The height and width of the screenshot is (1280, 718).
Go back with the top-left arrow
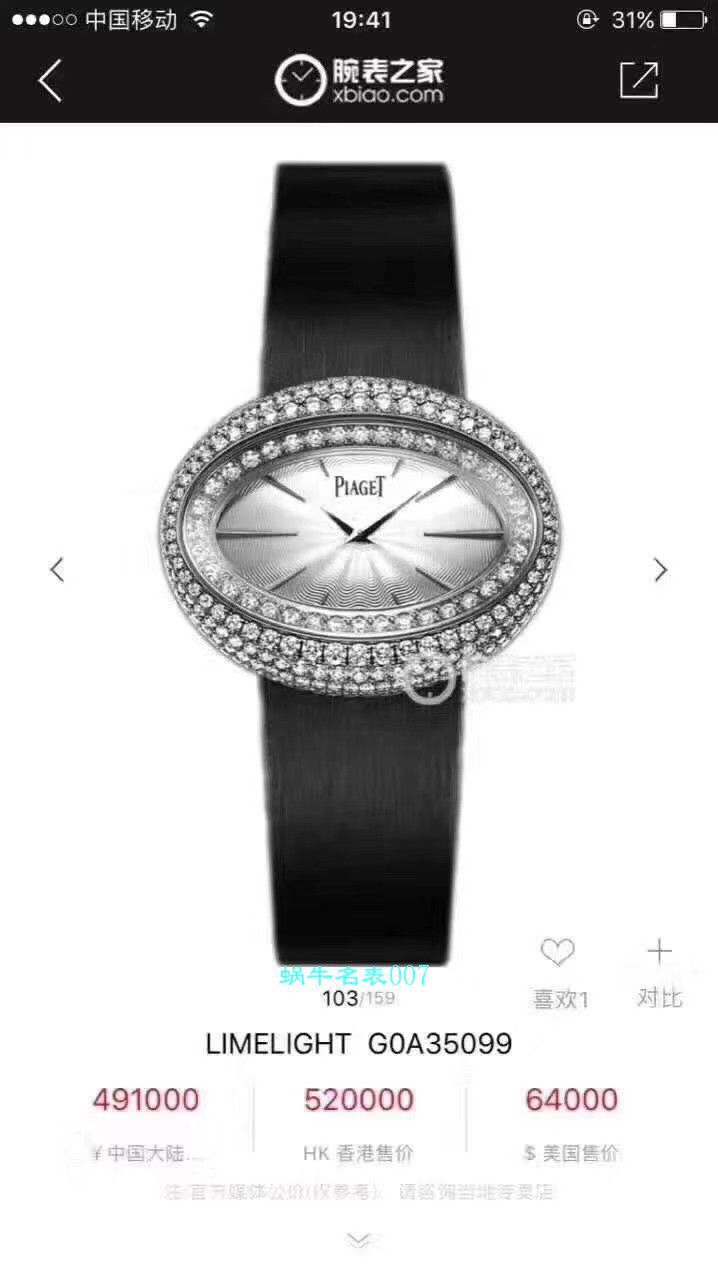50,80
